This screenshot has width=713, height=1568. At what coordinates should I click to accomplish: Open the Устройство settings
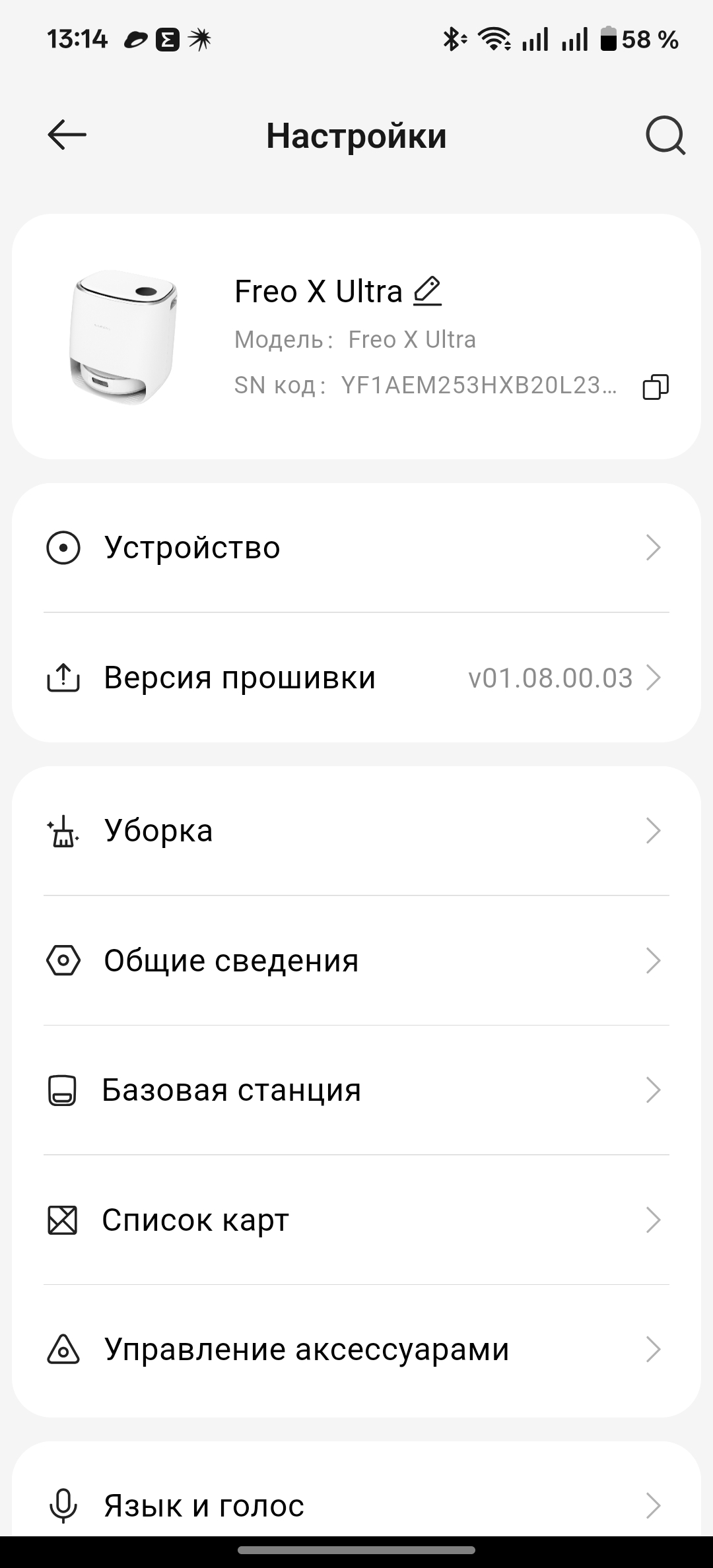click(x=356, y=548)
